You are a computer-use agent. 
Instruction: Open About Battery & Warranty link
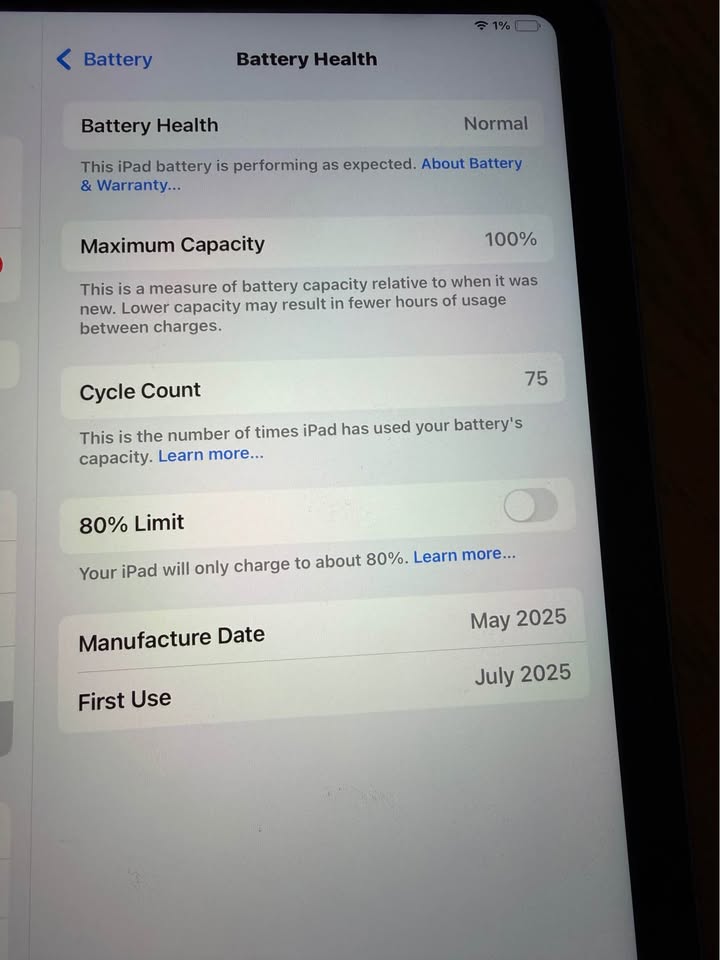[470, 164]
